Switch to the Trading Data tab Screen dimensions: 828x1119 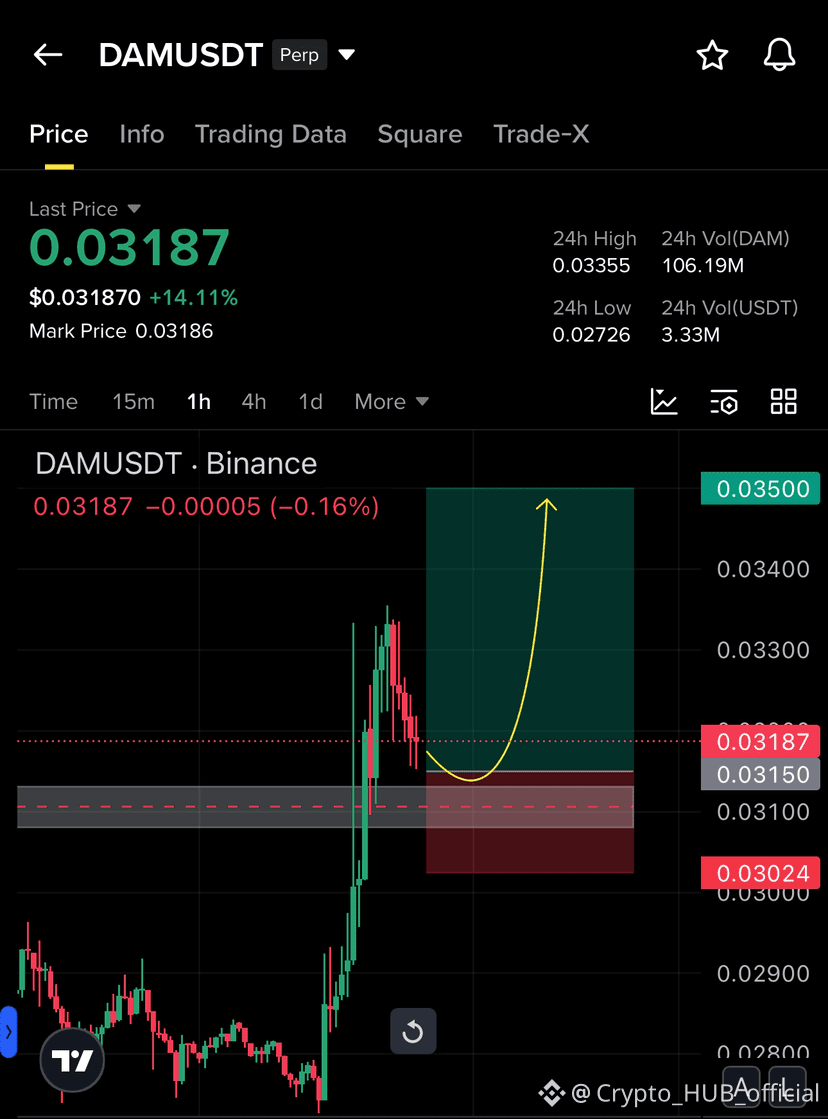tap(270, 134)
